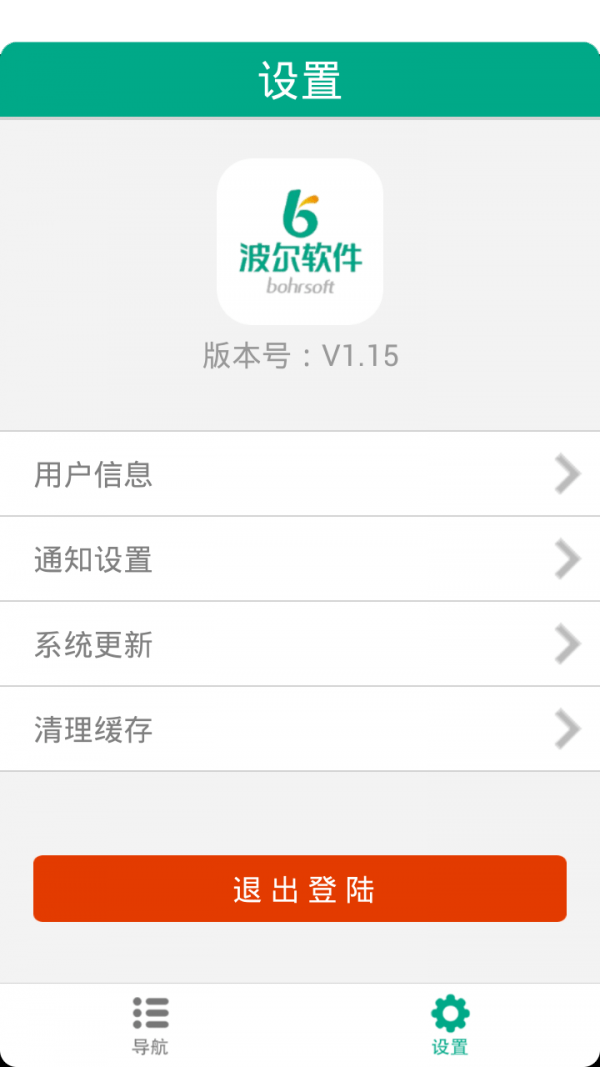Open the 用户信息 row
Image resolution: width=600 pixels, height=1067 pixels.
pyautogui.click(x=300, y=474)
